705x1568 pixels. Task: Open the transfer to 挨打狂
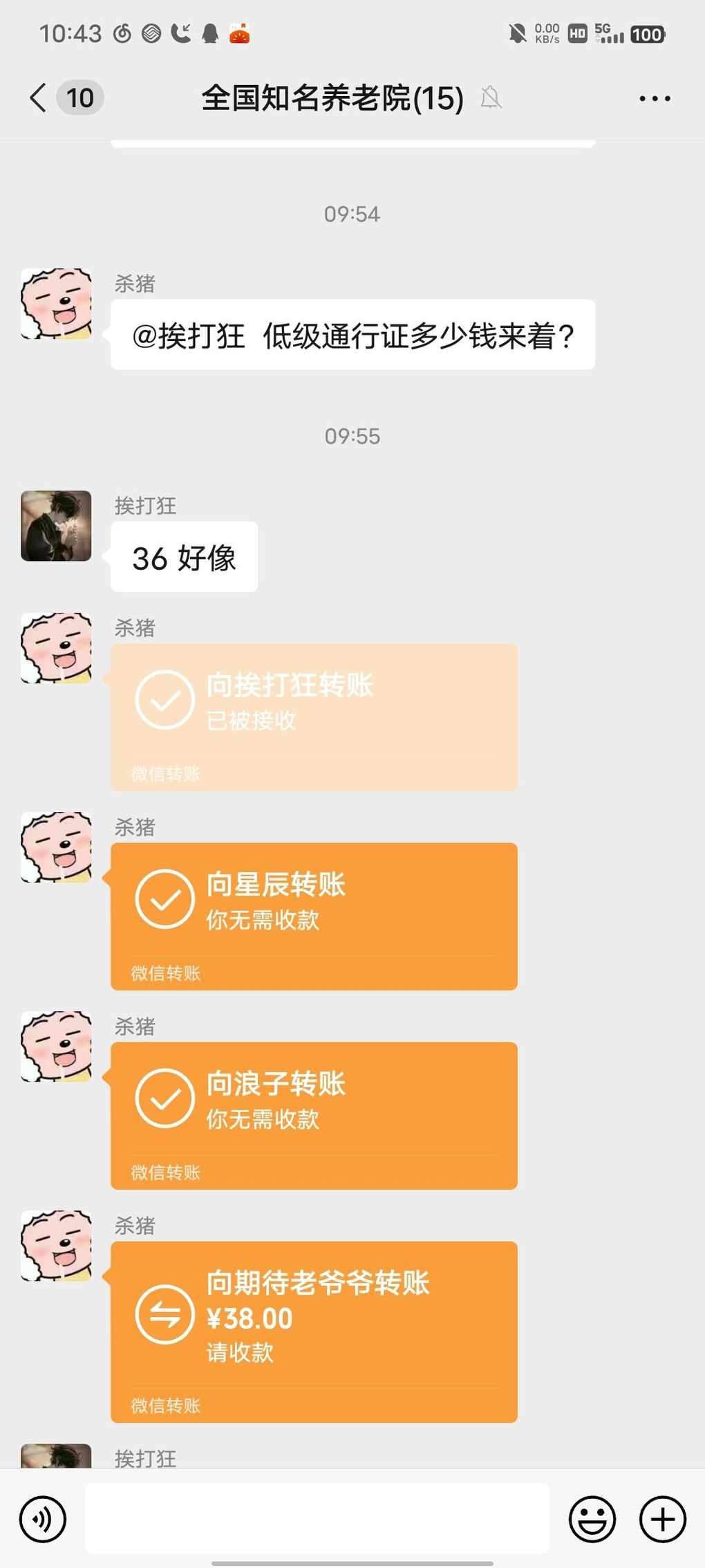point(314,717)
